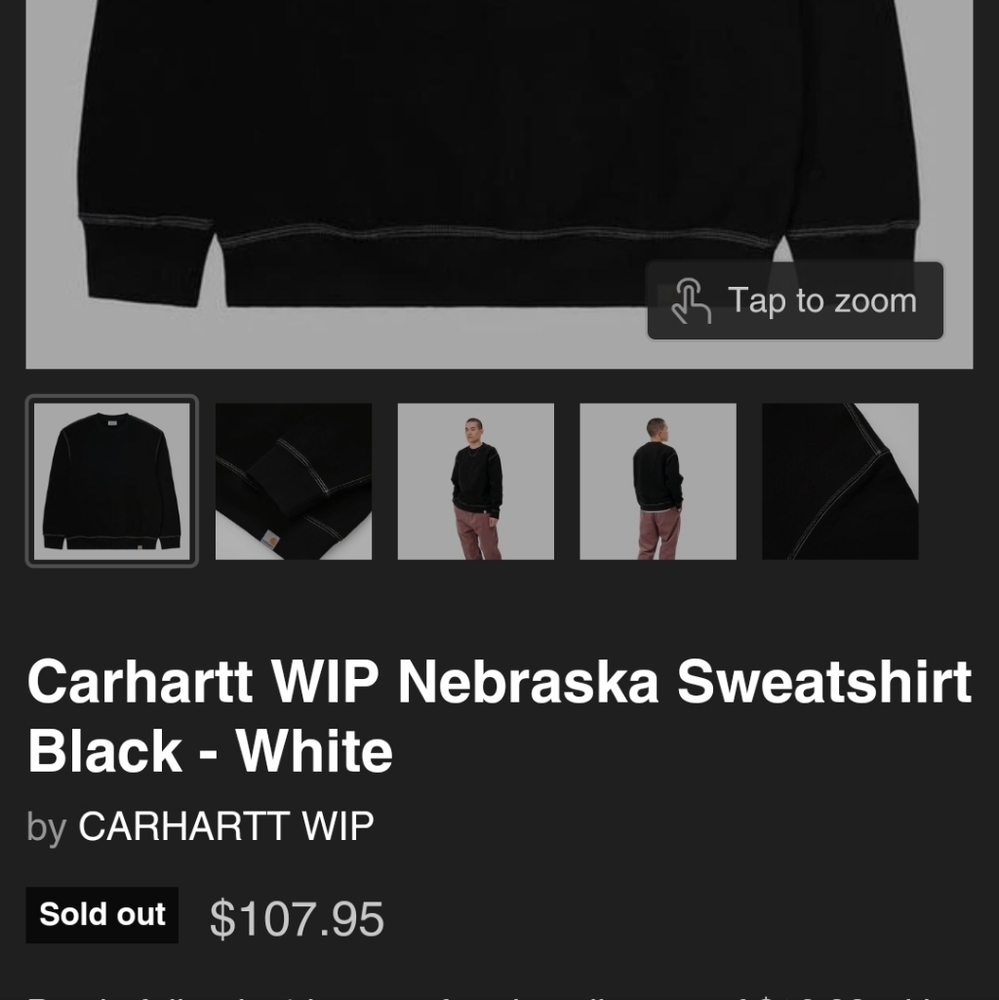
Task: Click the tap-to-zoom hand gesture icon
Action: coord(692,300)
